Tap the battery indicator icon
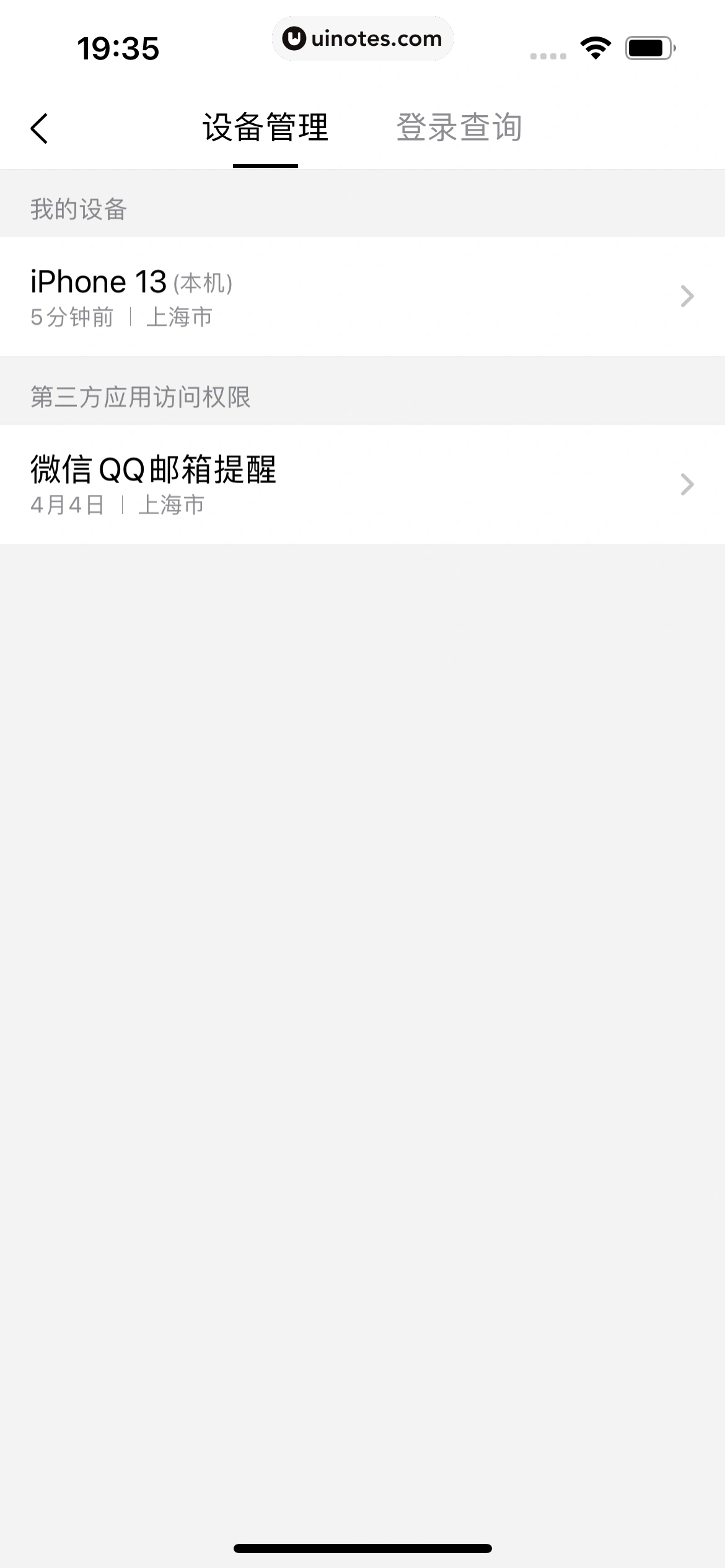Image resolution: width=725 pixels, height=1568 pixels. point(647,50)
